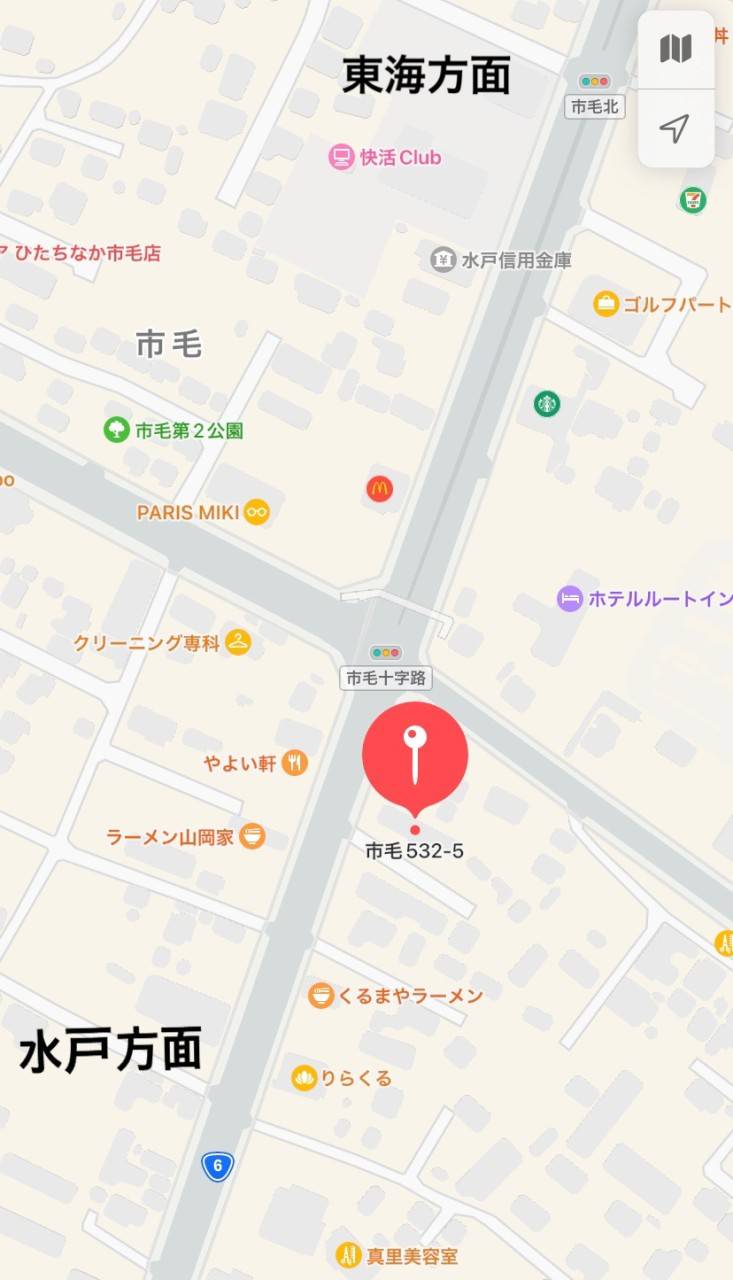Open McDonald's marker near the intersection
733x1280 pixels.
pos(379,488)
